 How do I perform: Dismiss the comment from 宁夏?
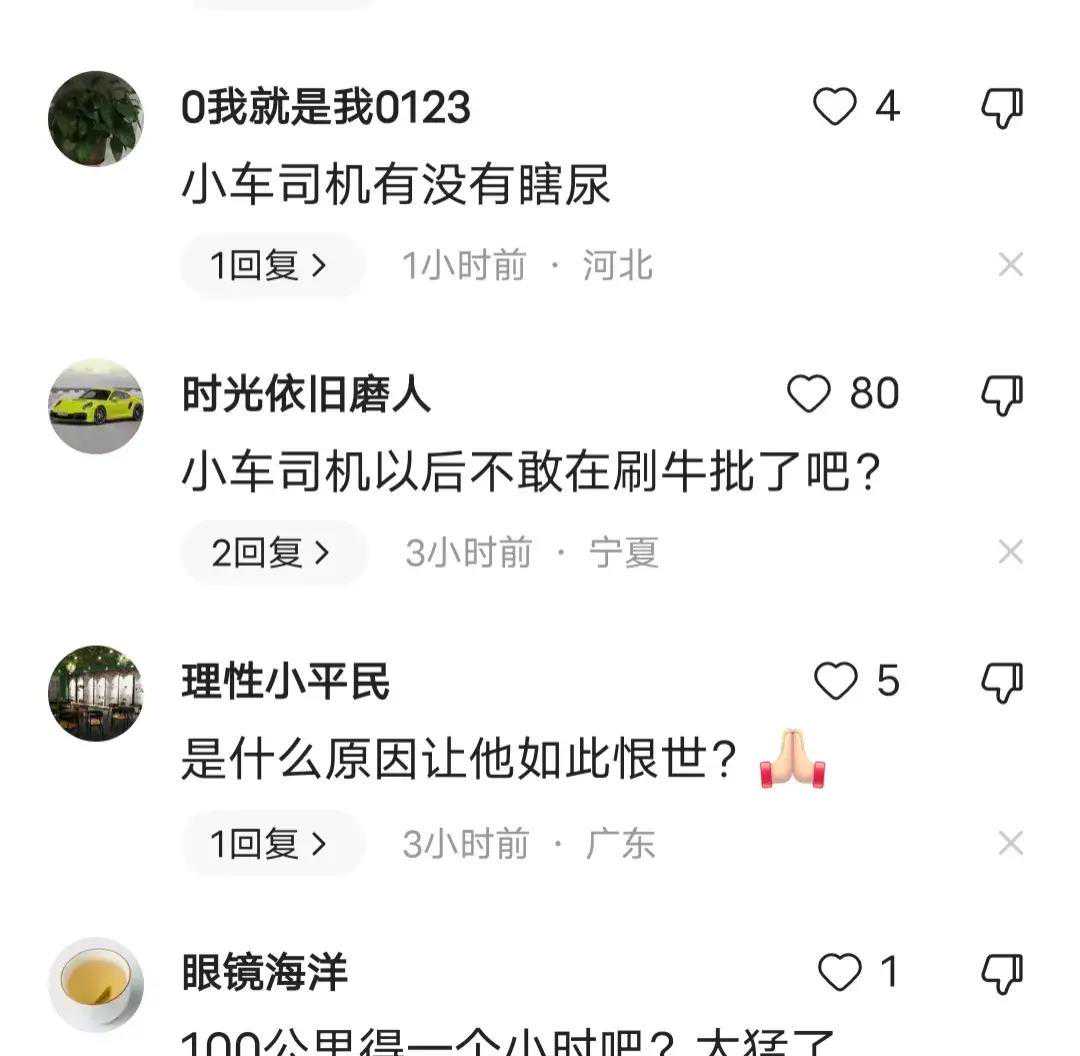[x=1011, y=552]
